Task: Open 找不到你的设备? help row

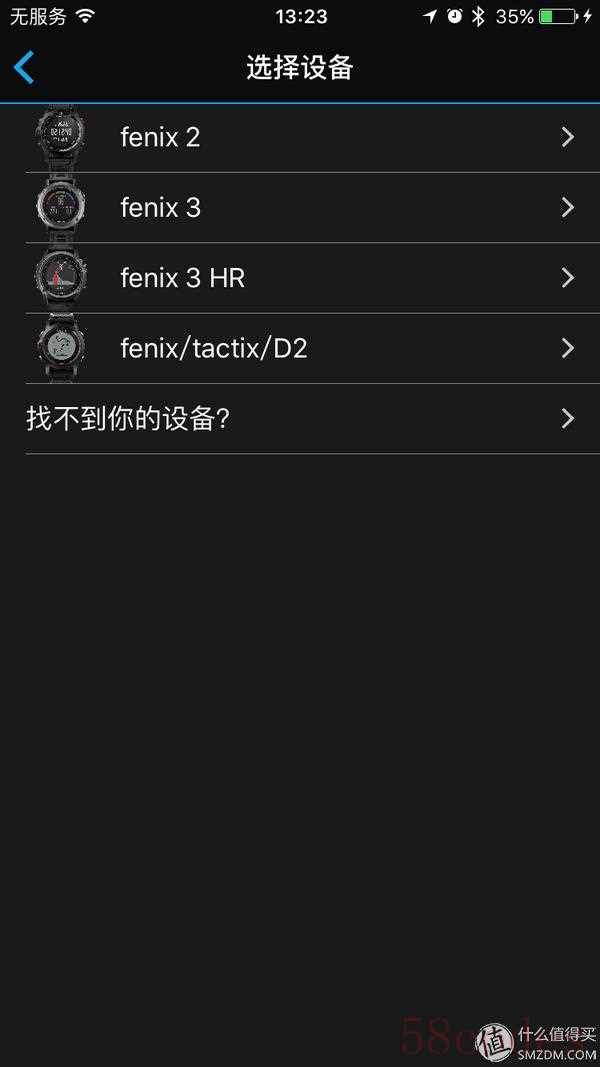Action: click(x=300, y=418)
